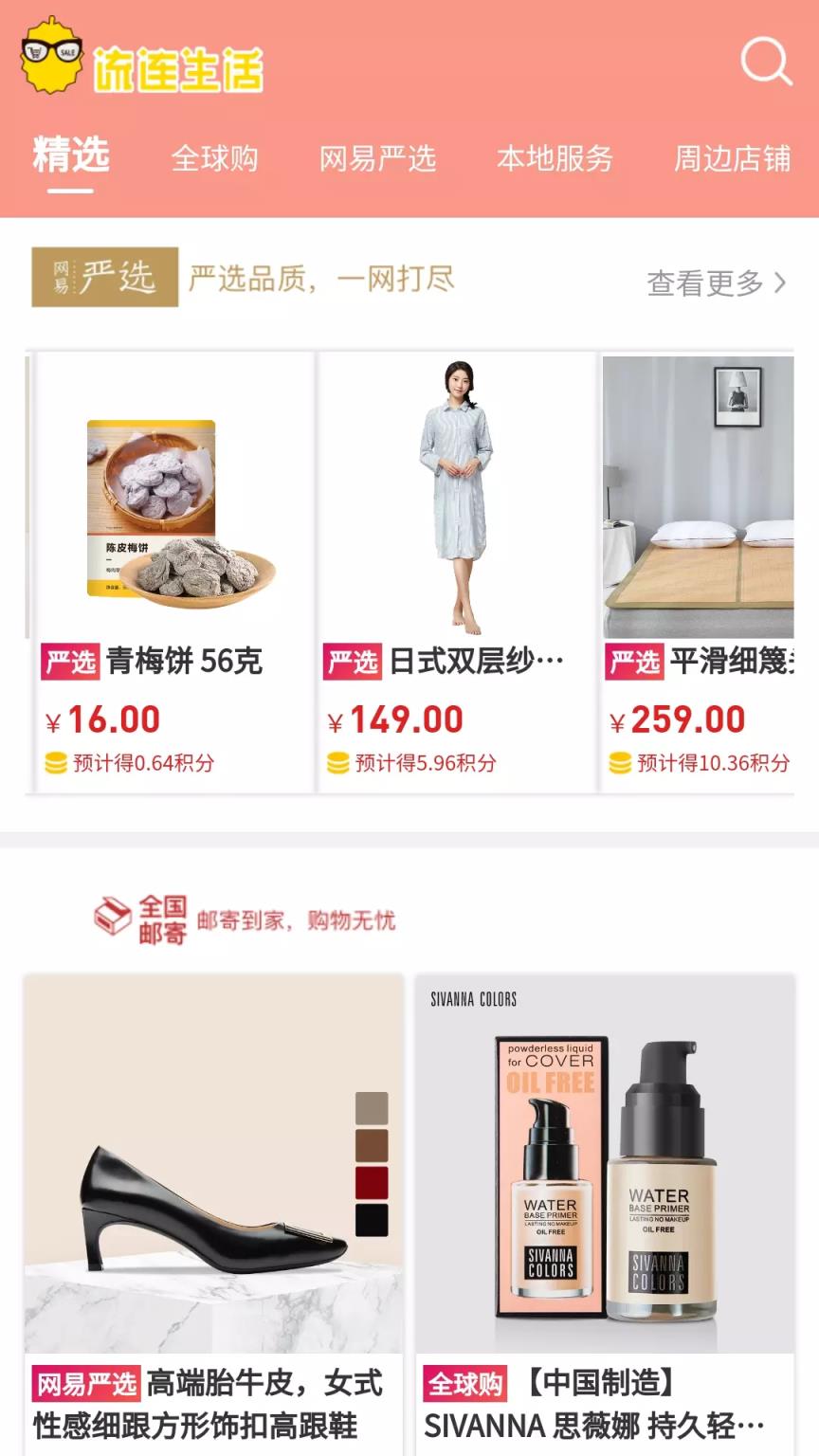
Task: Click the coin icon next to 预计得10.36积分
Action: pos(619,761)
